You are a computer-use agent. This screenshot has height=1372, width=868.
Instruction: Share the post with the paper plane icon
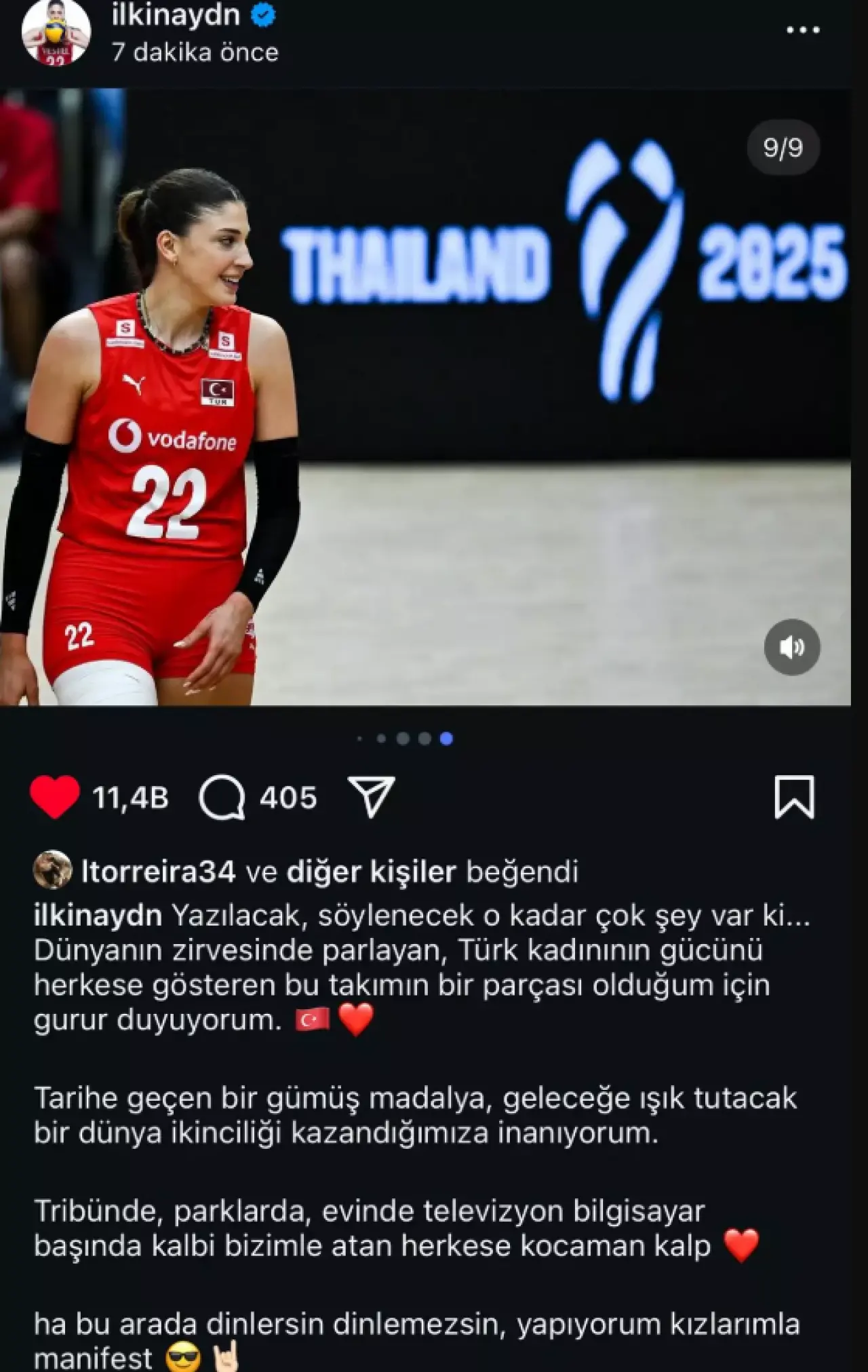click(x=371, y=797)
